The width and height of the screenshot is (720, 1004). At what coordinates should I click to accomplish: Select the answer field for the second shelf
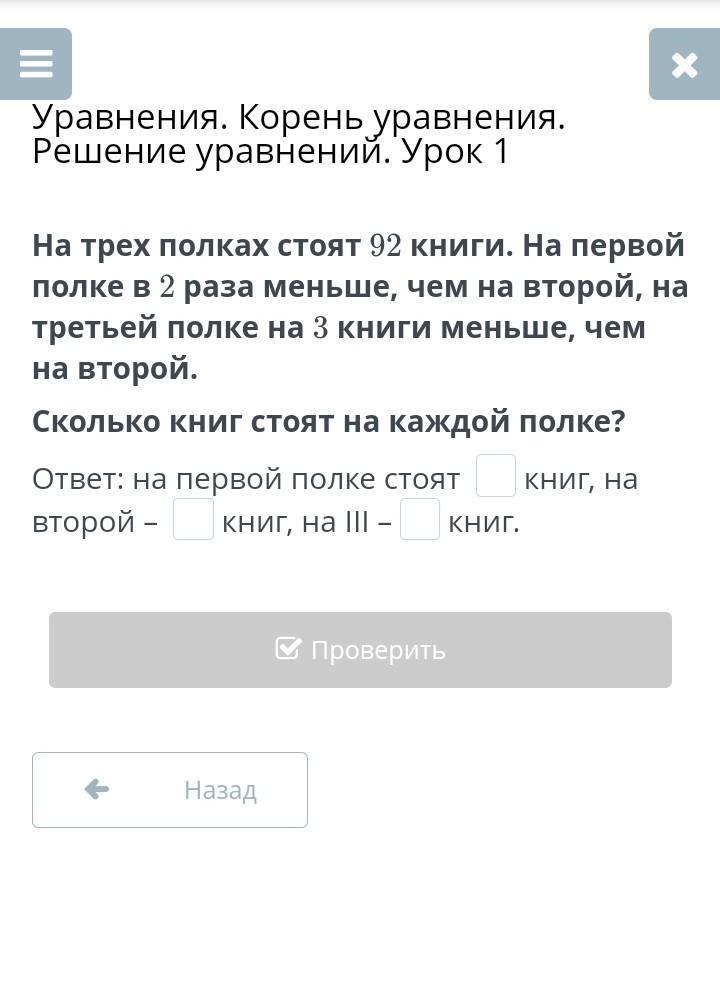point(193,520)
